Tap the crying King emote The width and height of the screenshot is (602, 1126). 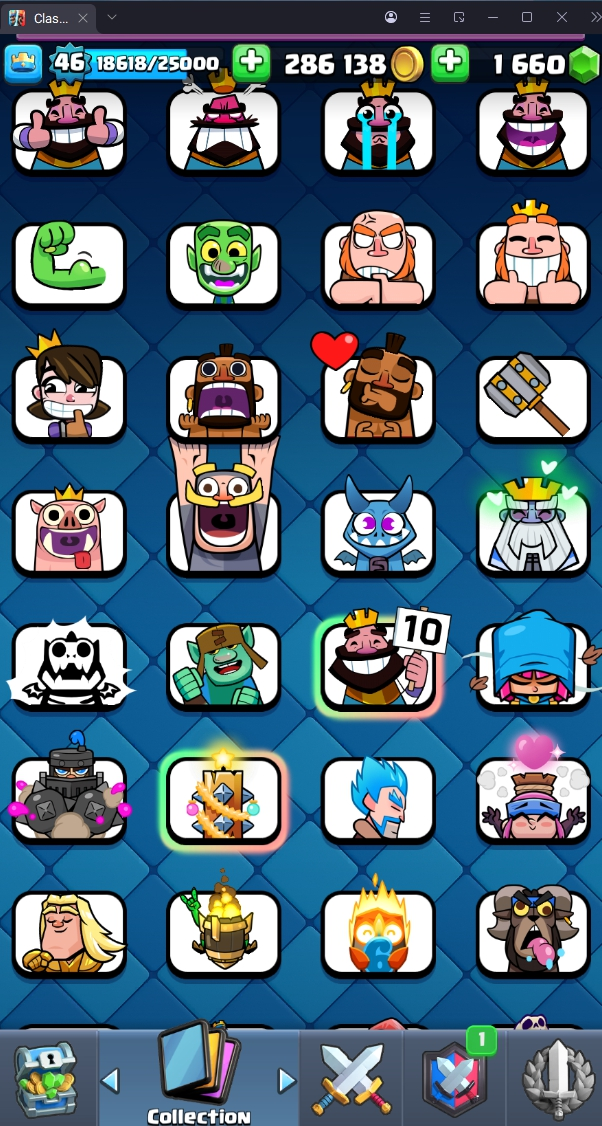[379, 129]
